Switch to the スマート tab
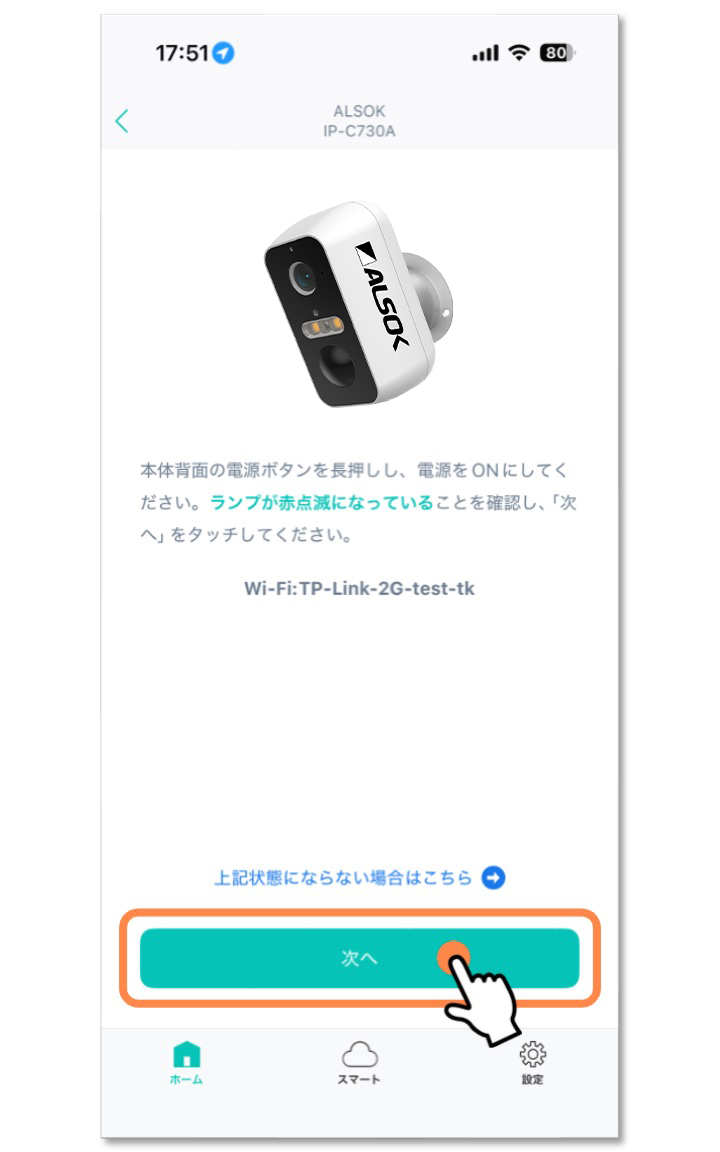The image size is (720, 1152). point(359,1062)
